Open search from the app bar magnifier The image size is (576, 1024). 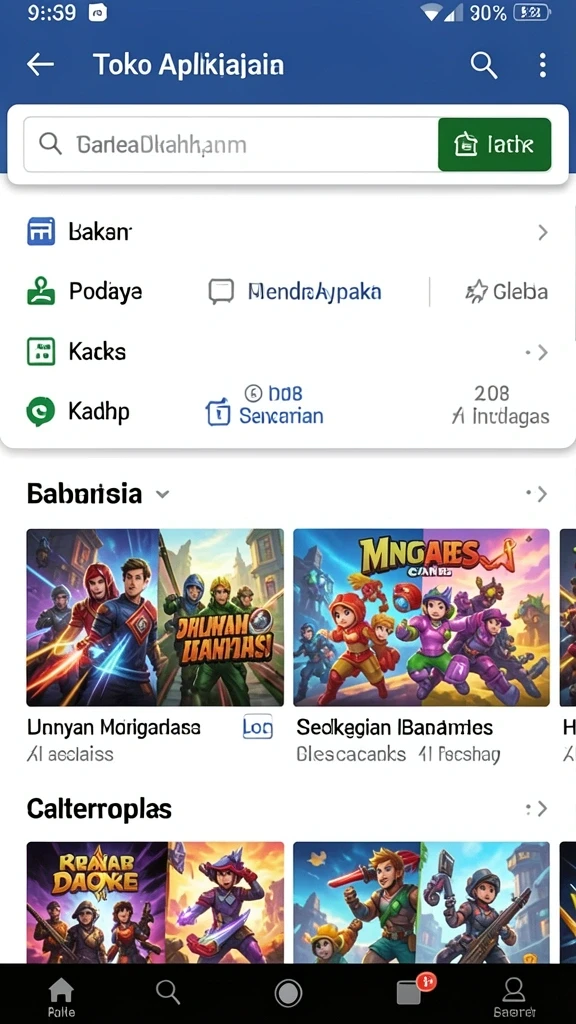pos(483,65)
